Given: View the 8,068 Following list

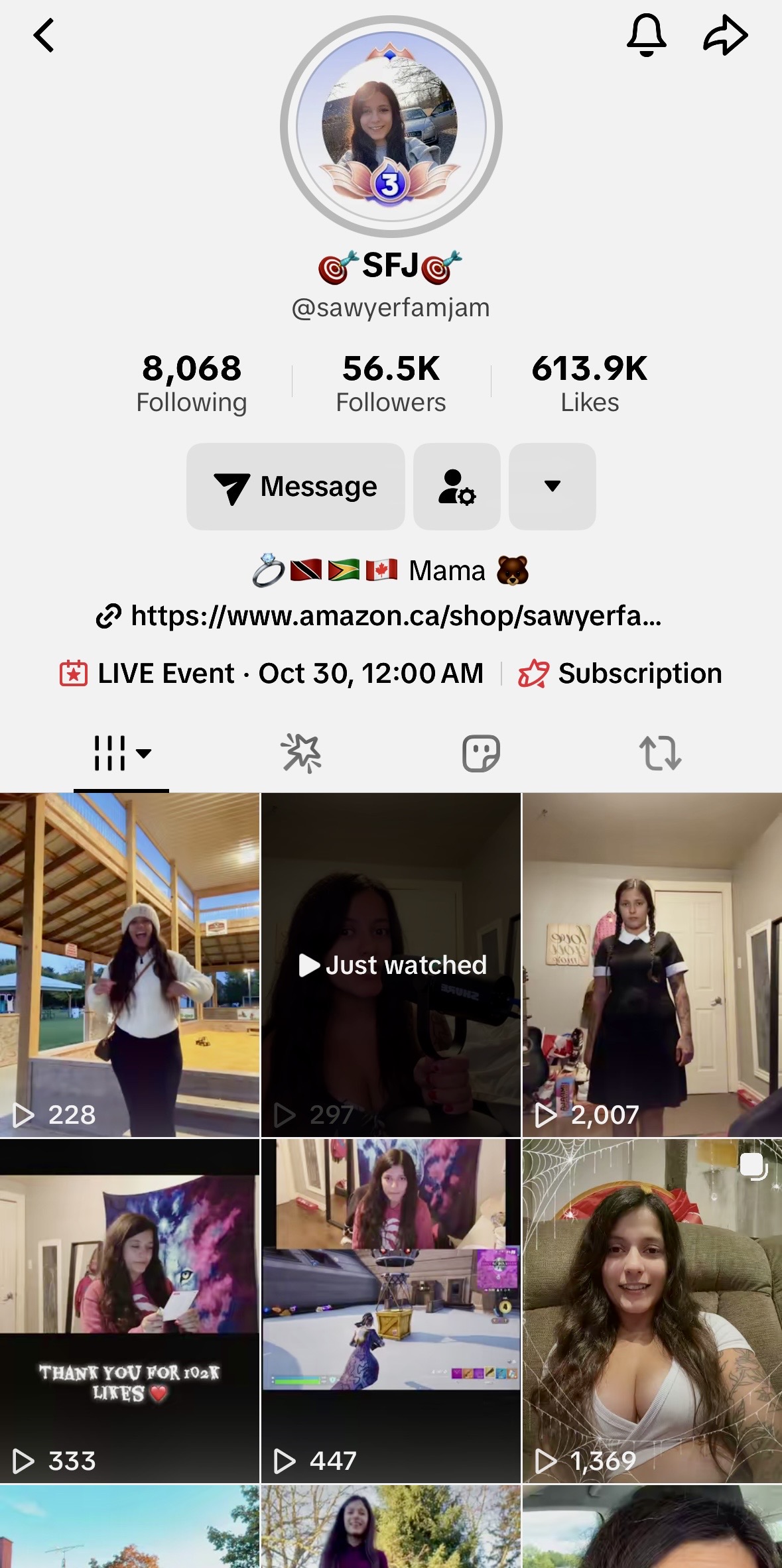Looking at the screenshot, I should point(191,383).
